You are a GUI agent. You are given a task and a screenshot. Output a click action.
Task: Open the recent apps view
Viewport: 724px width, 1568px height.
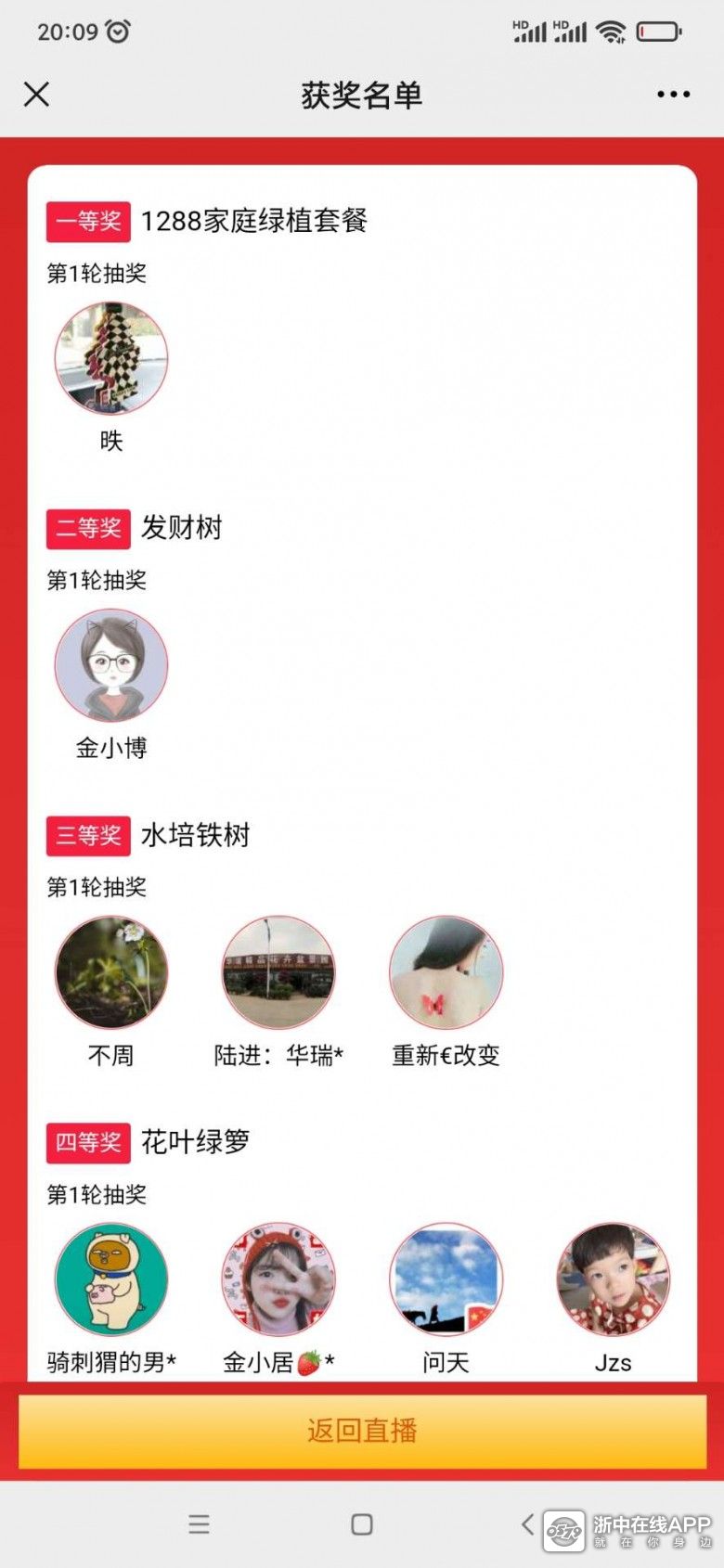[199, 1523]
